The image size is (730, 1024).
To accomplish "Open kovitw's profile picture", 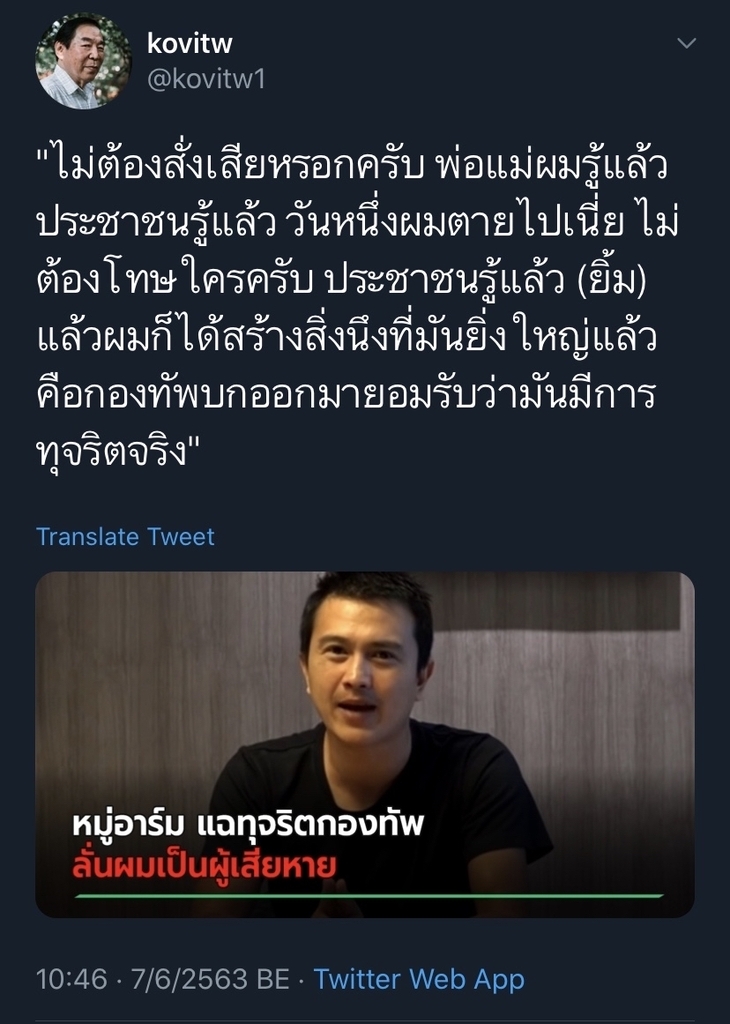I will tap(83, 61).
